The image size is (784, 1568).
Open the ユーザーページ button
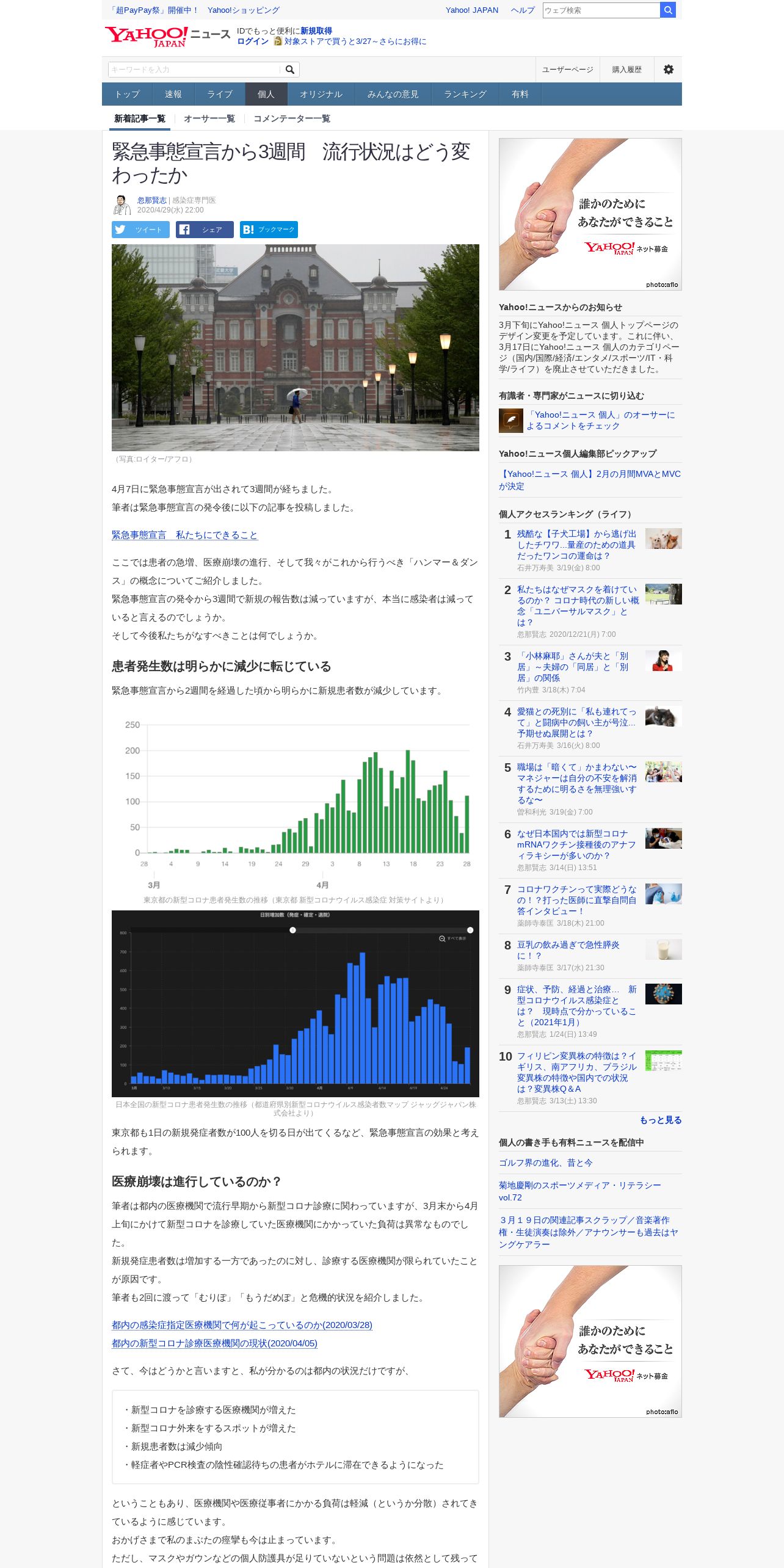pyautogui.click(x=568, y=70)
